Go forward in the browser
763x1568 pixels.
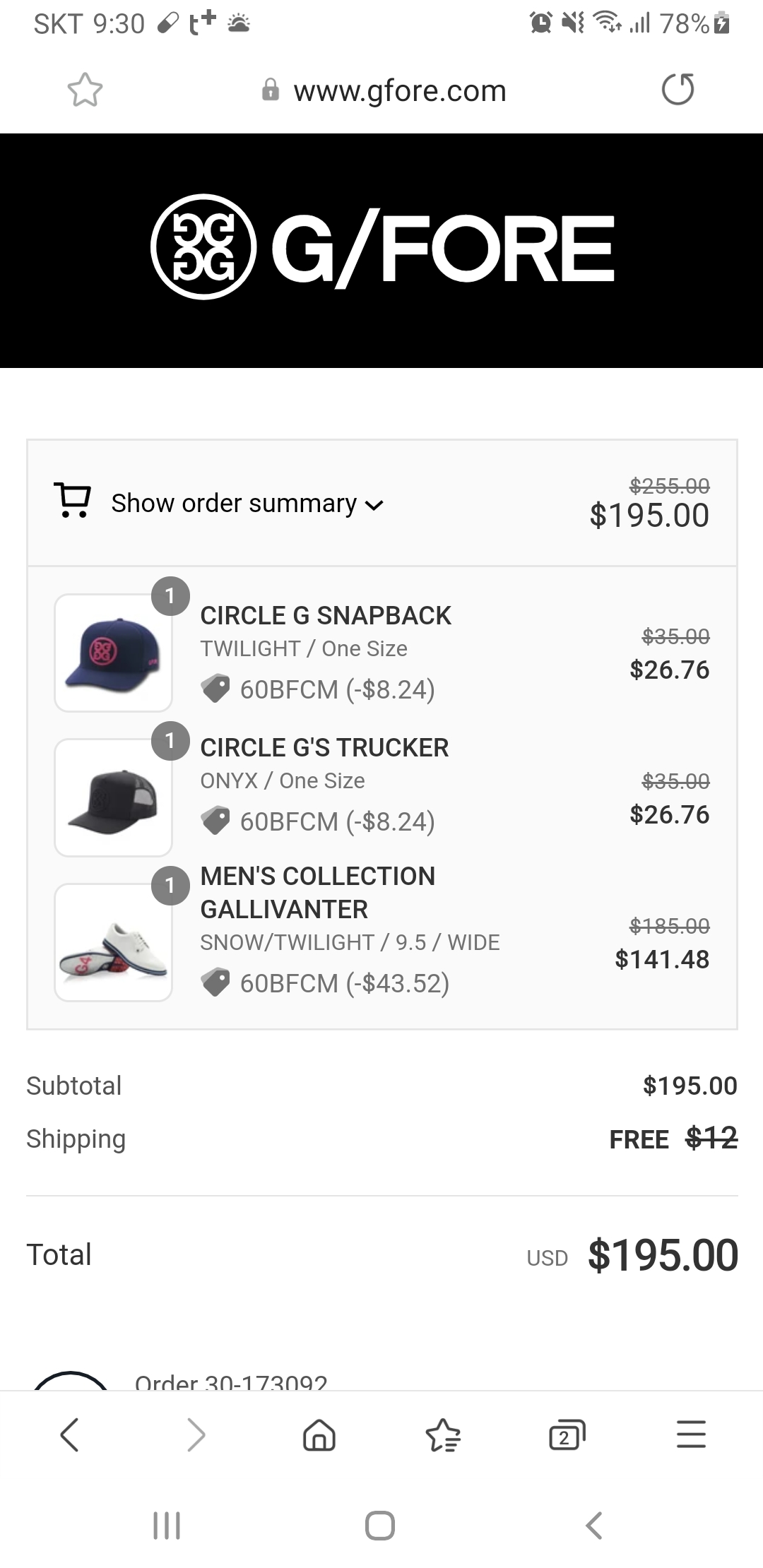(195, 1435)
